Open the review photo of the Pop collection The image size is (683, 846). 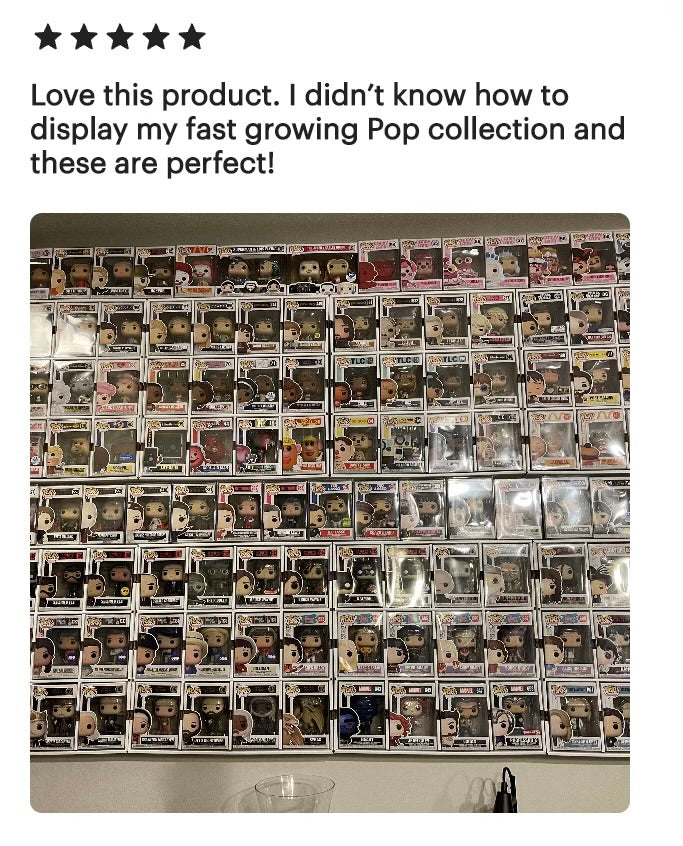tap(330, 512)
